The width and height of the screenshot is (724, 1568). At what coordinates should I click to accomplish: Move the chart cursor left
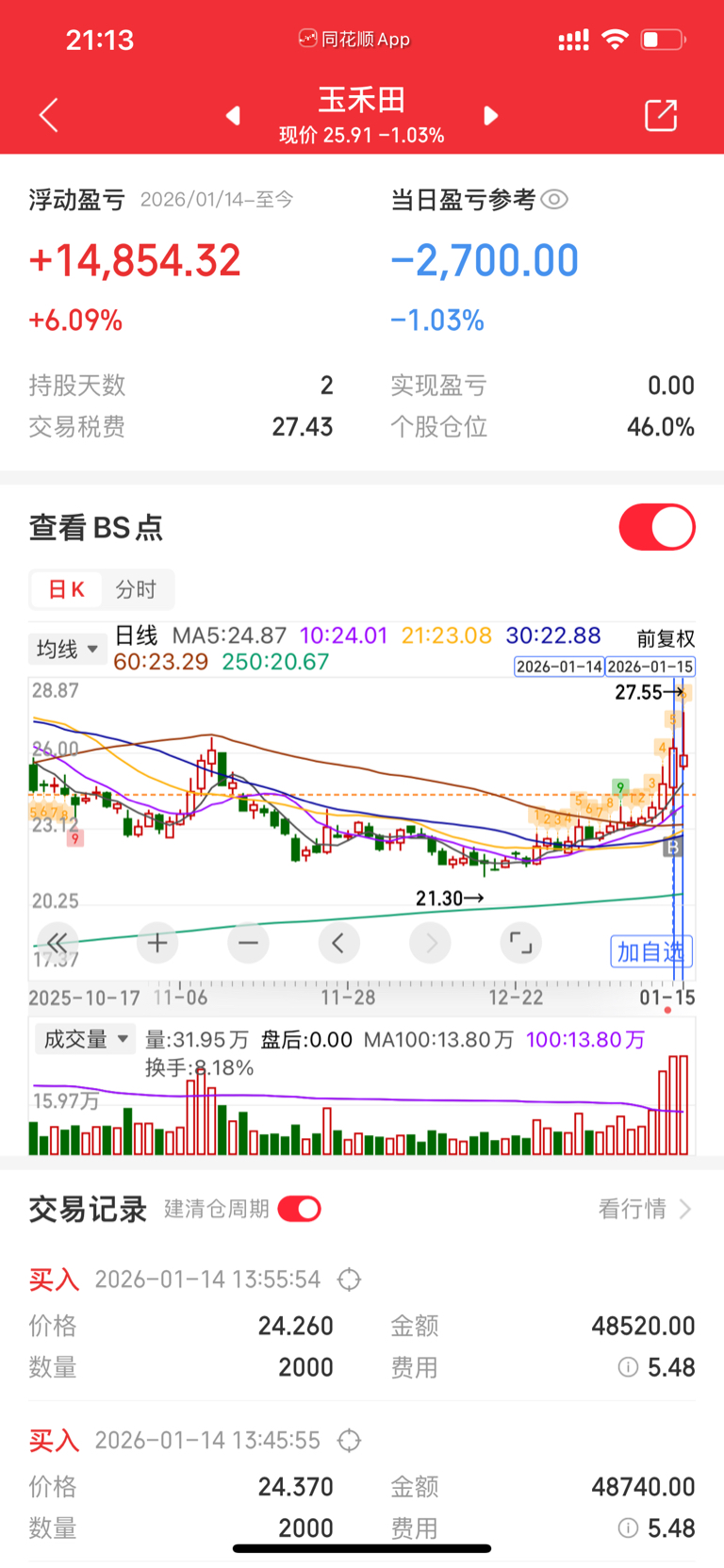pos(338,942)
